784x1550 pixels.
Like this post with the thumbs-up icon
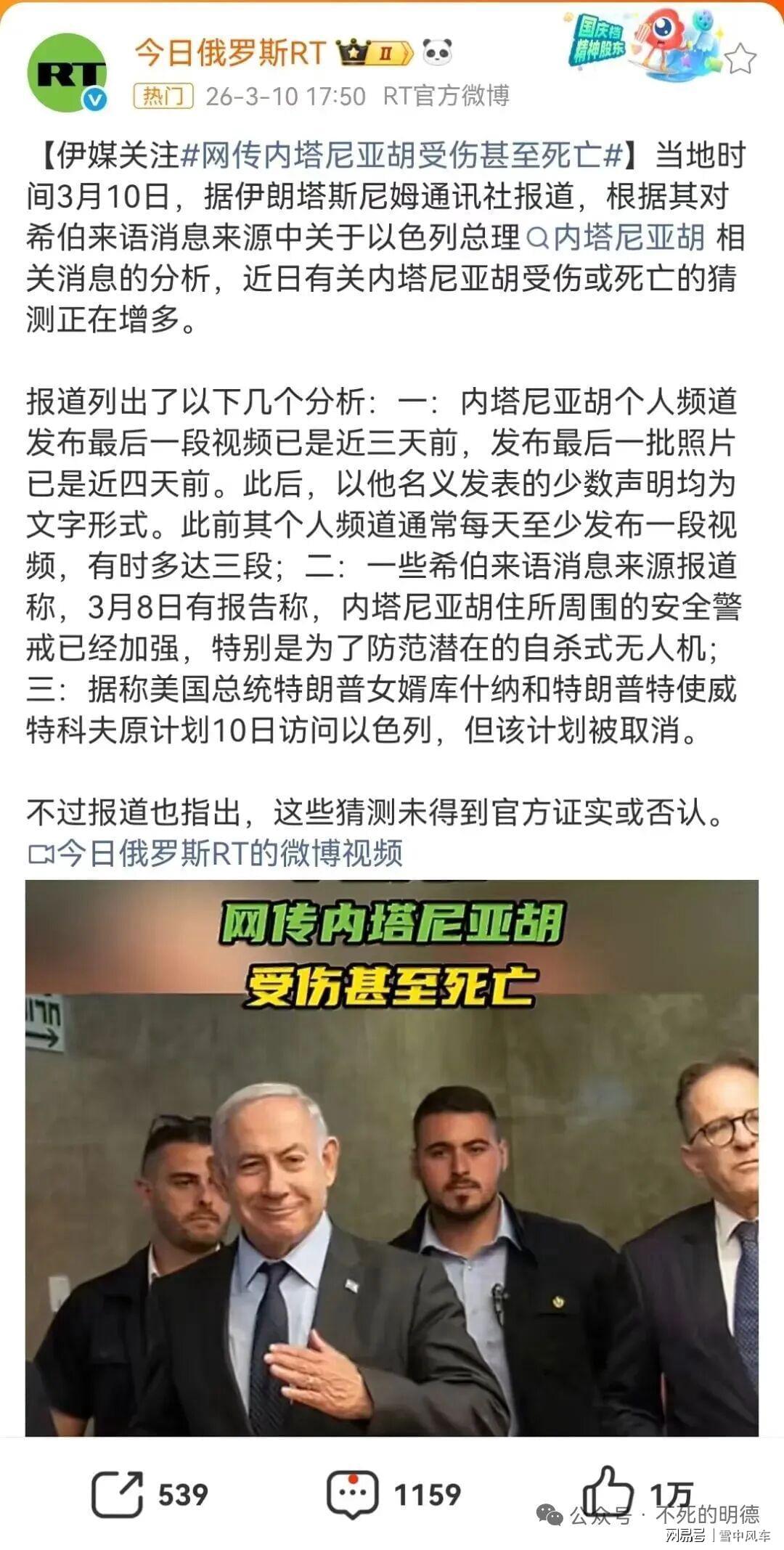click(608, 1490)
